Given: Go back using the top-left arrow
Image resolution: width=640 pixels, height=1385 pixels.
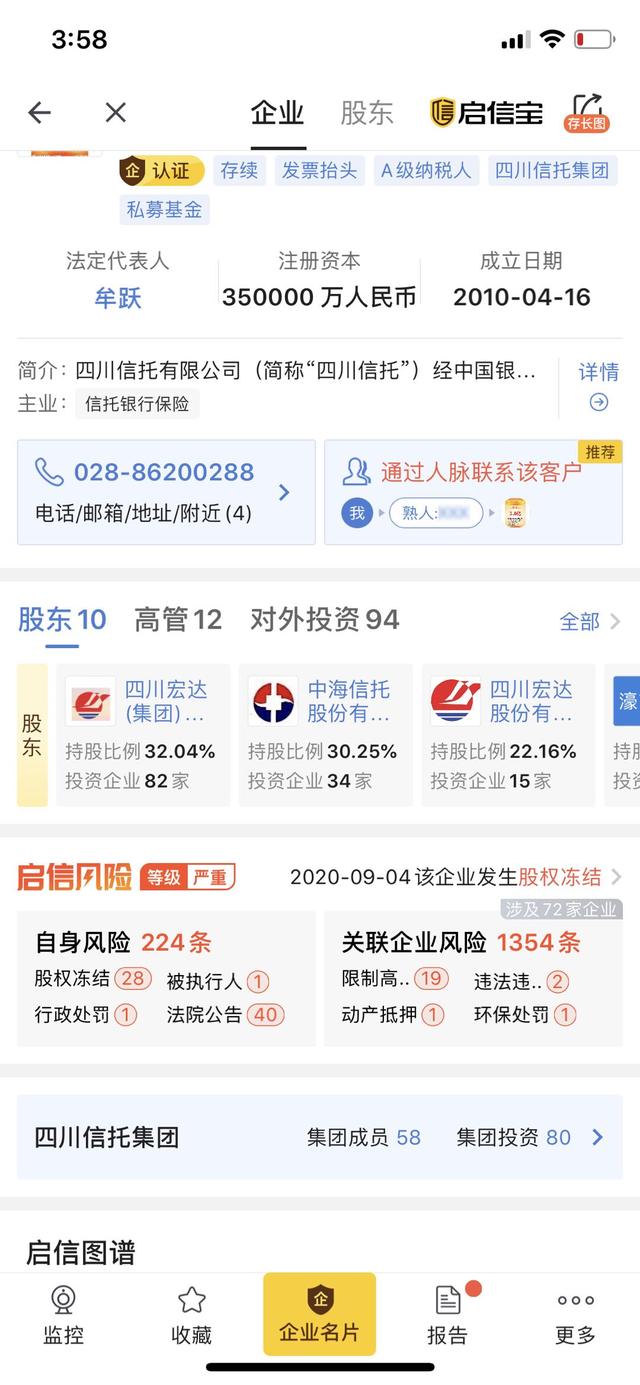Looking at the screenshot, I should point(39,113).
